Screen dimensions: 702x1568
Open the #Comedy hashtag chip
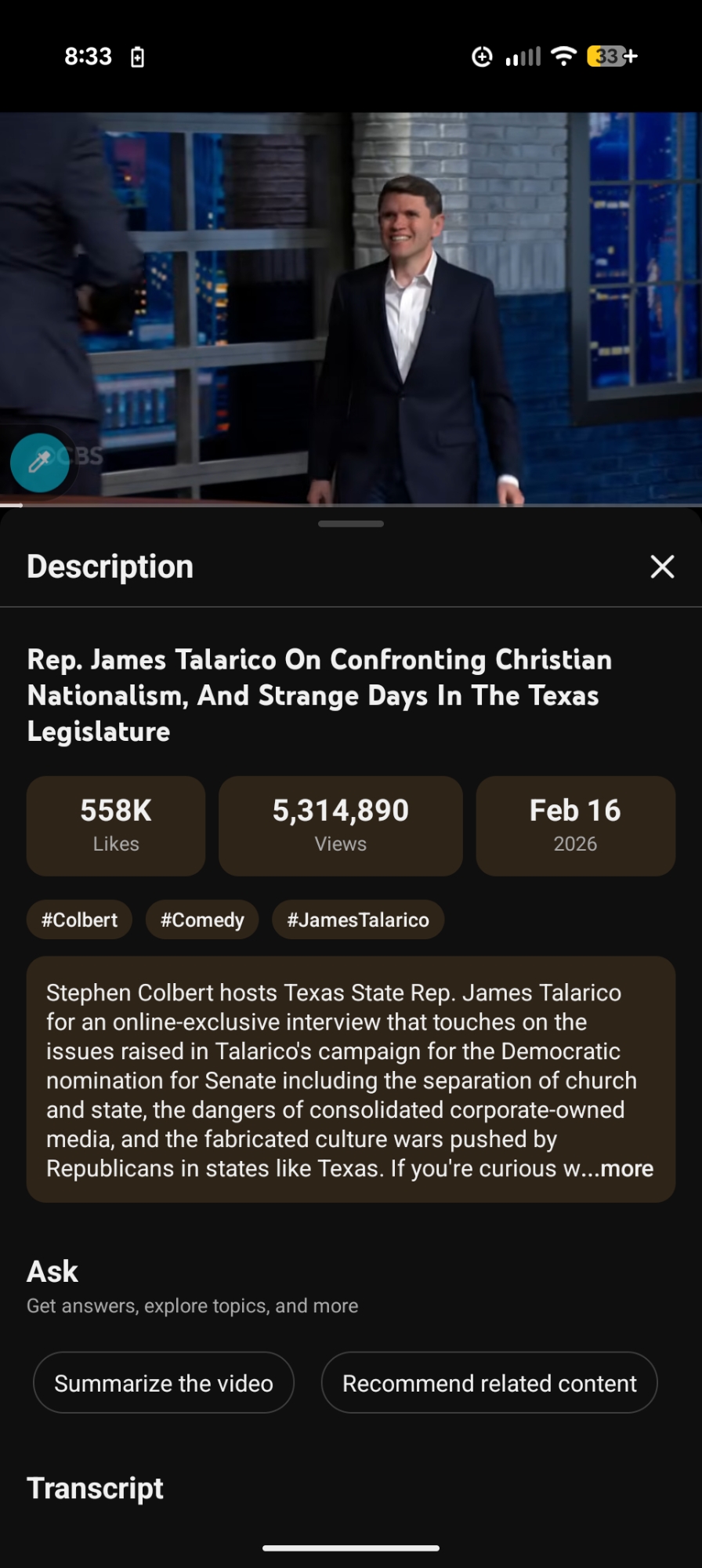click(202, 920)
